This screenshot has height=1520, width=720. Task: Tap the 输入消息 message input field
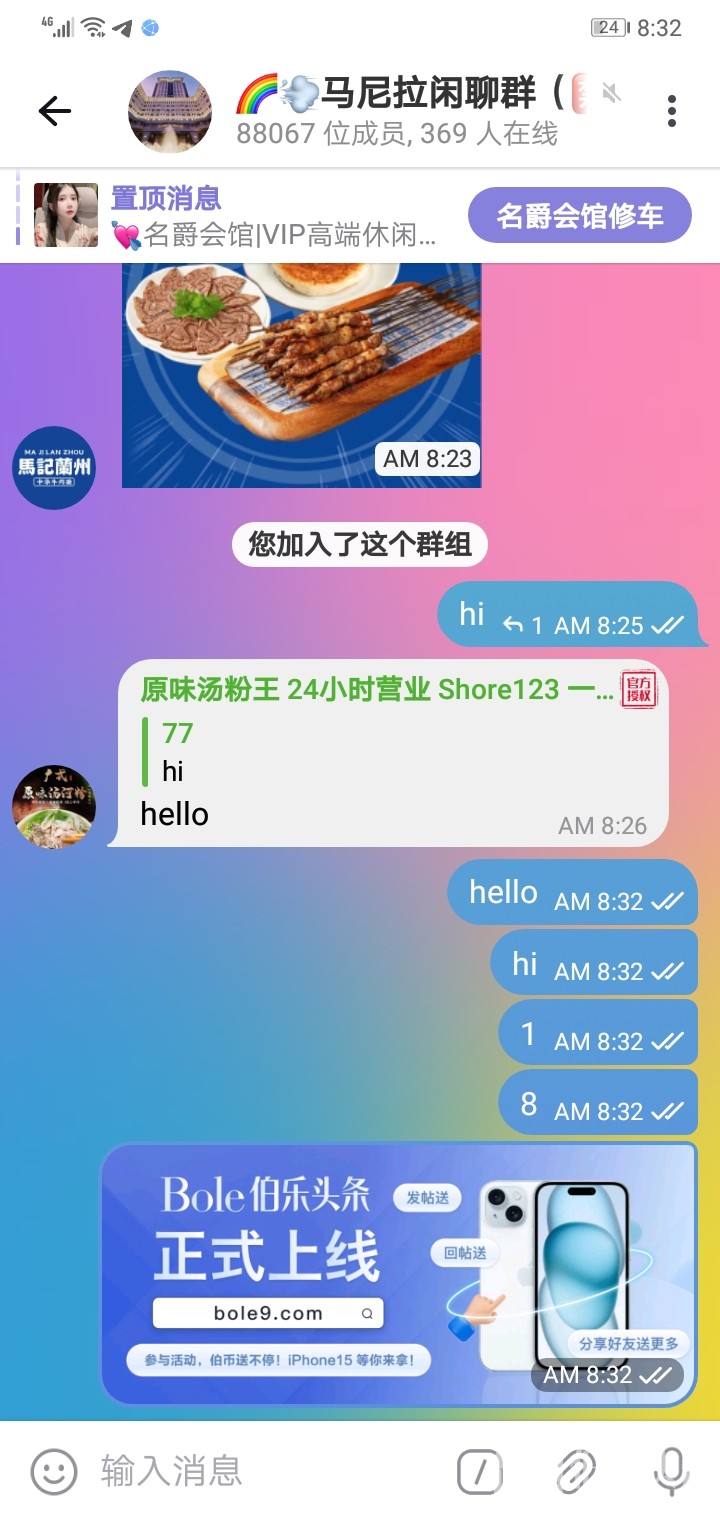(200, 1470)
